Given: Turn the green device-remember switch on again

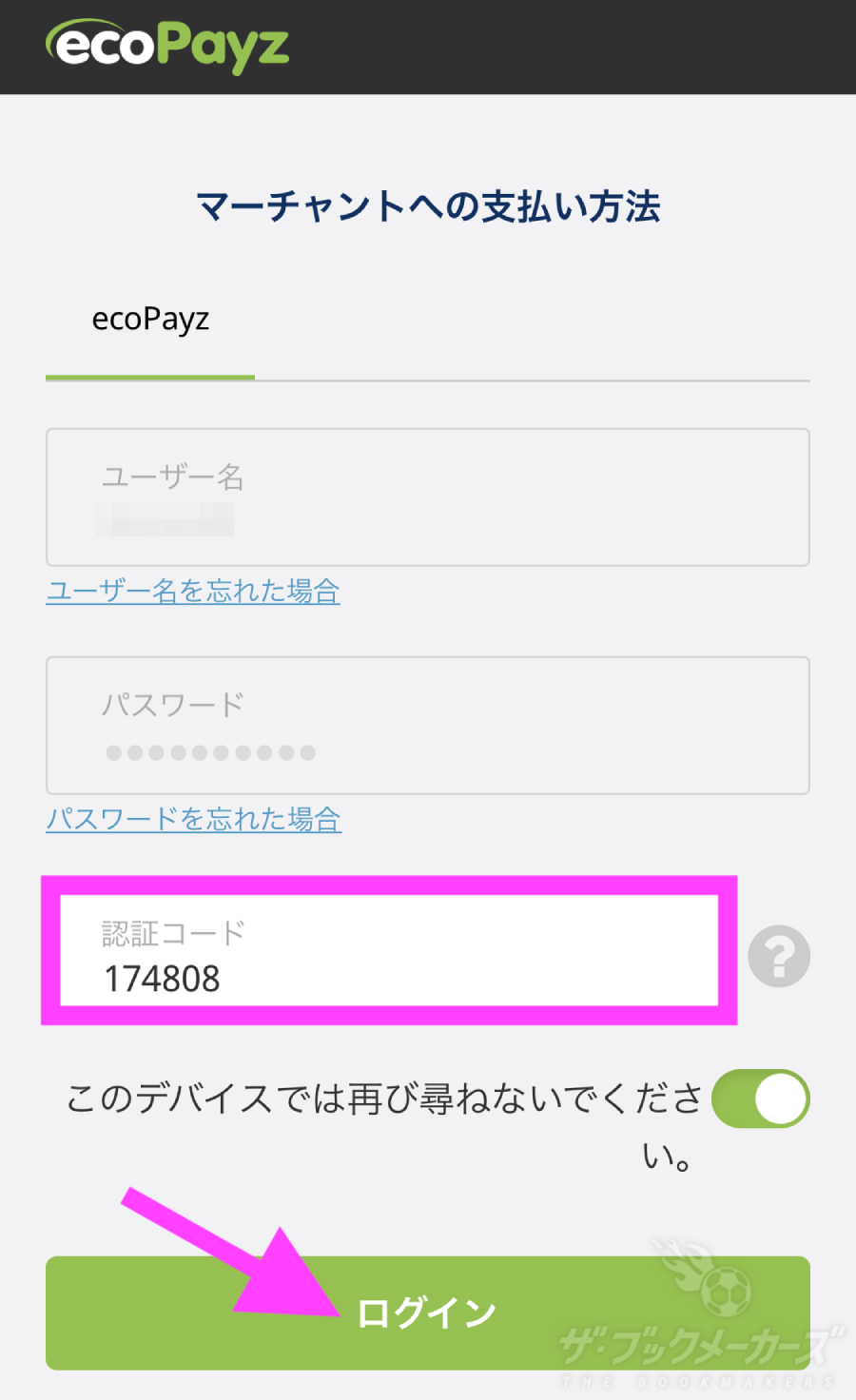Looking at the screenshot, I should tap(758, 1099).
